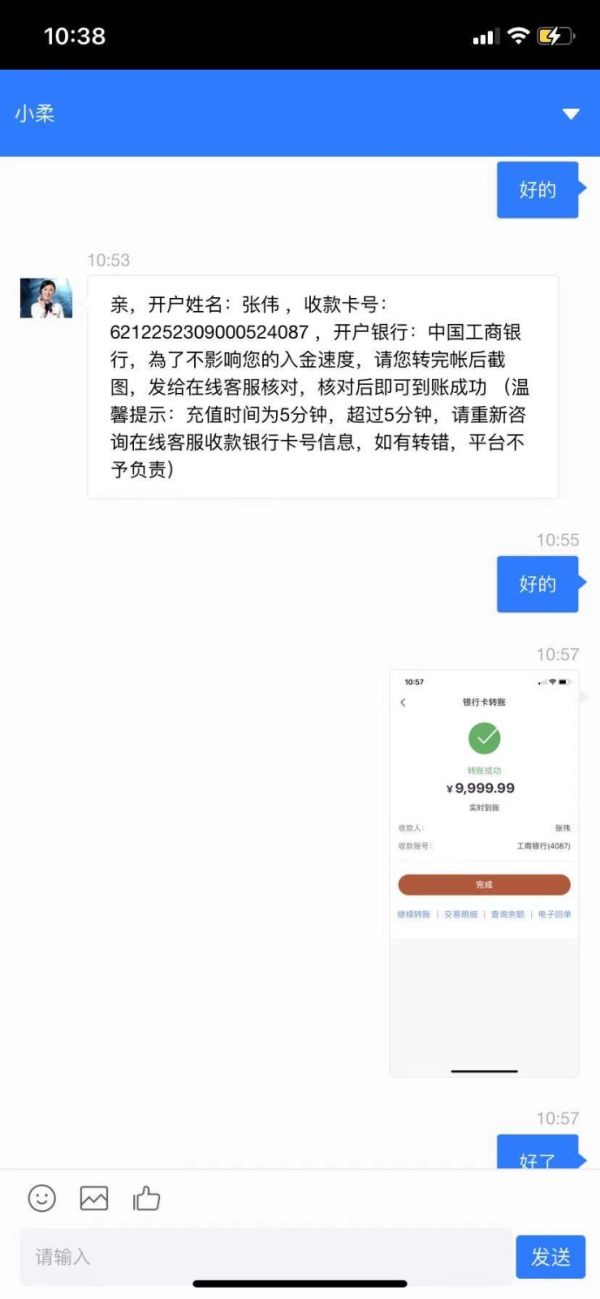Screen dimensions: 600x1299
Task: Tap the 发送 send button
Action: pyautogui.click(x=550, y=1257)
